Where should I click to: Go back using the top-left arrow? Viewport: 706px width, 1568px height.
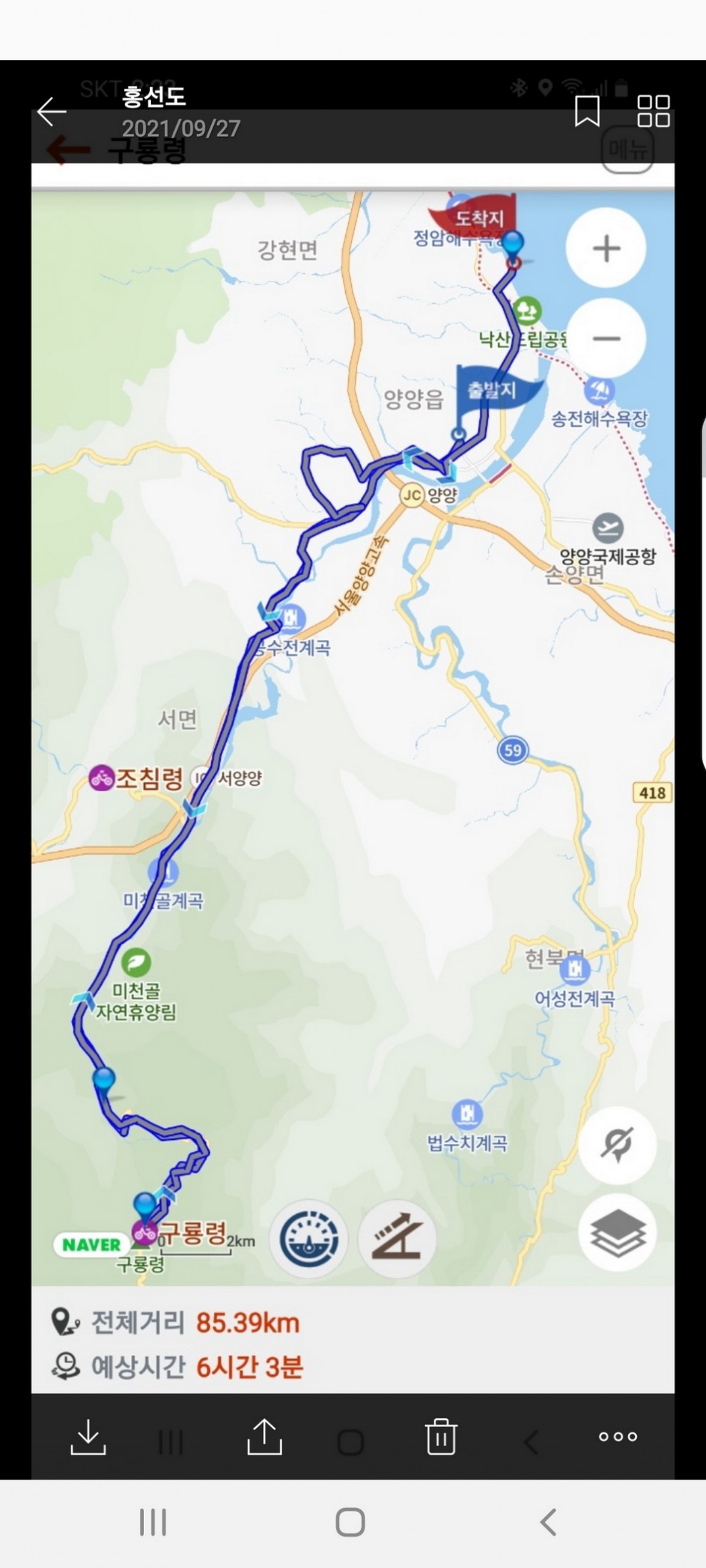pos(51,111)
